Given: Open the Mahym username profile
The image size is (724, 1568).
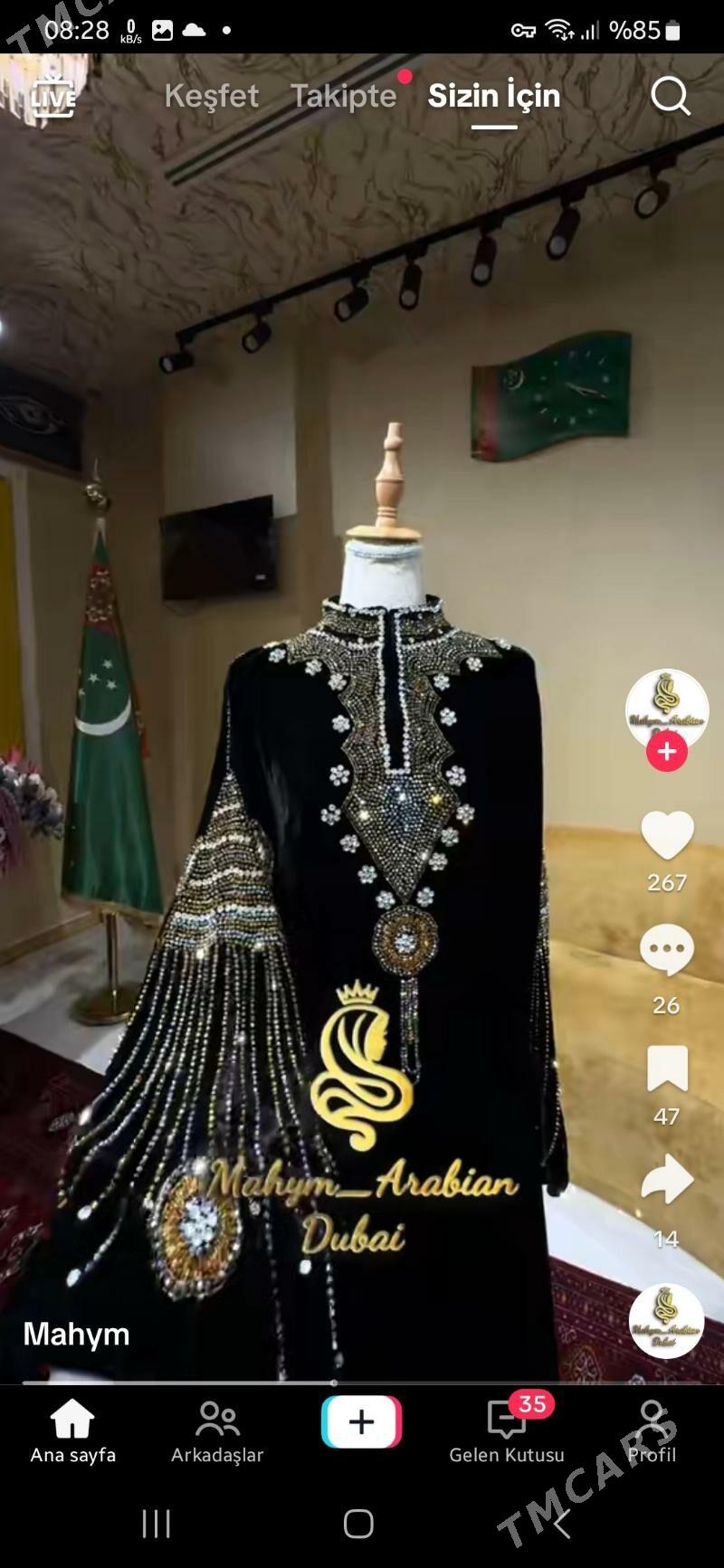Looking at the screenshot, I should [x=77, y=1334].
